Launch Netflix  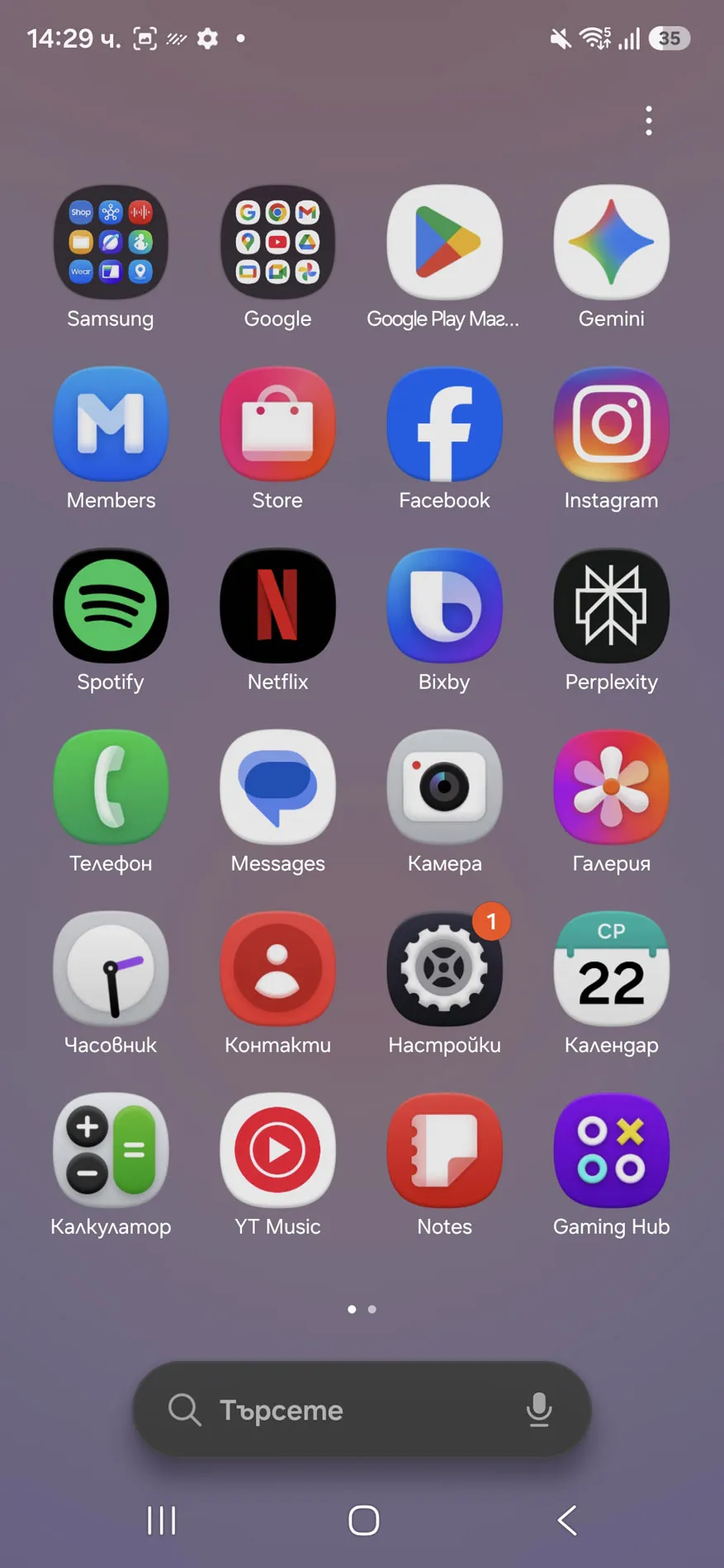click(277, 605)
